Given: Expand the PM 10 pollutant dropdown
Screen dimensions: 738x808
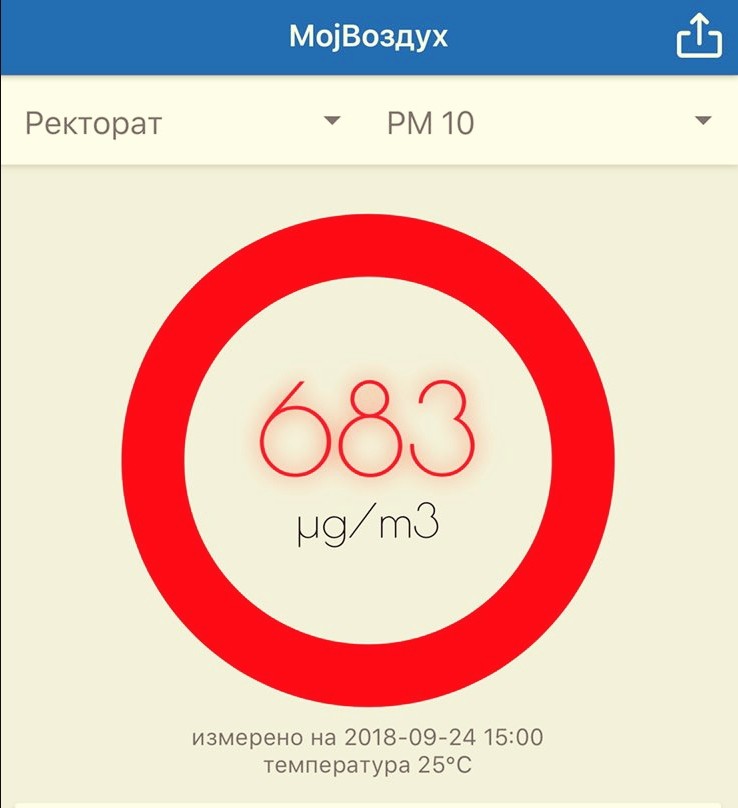Looking at the screenshot, I should coord(548,123).
